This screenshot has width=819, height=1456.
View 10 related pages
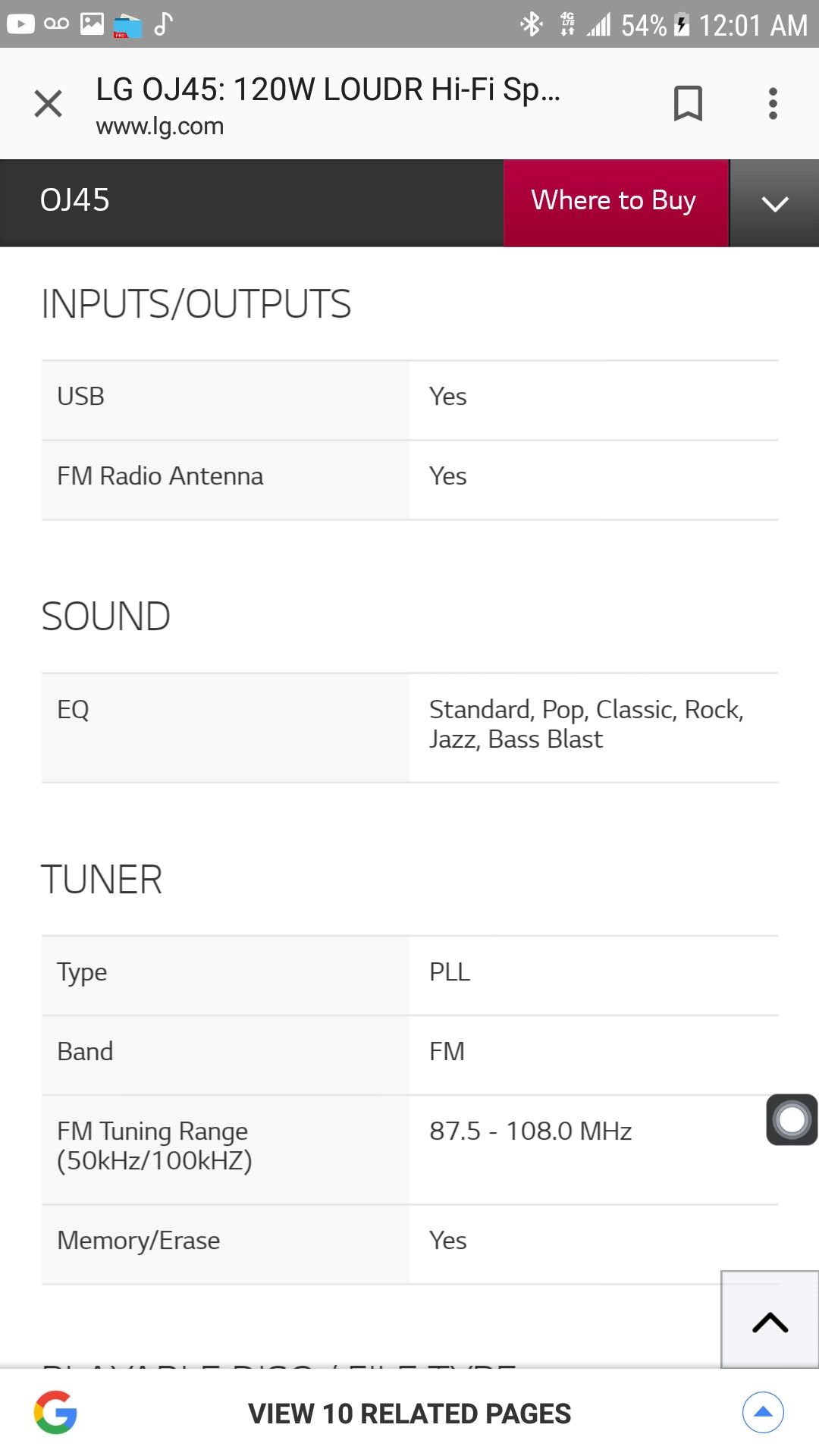pyautogui.click(x=409, y=1414)
